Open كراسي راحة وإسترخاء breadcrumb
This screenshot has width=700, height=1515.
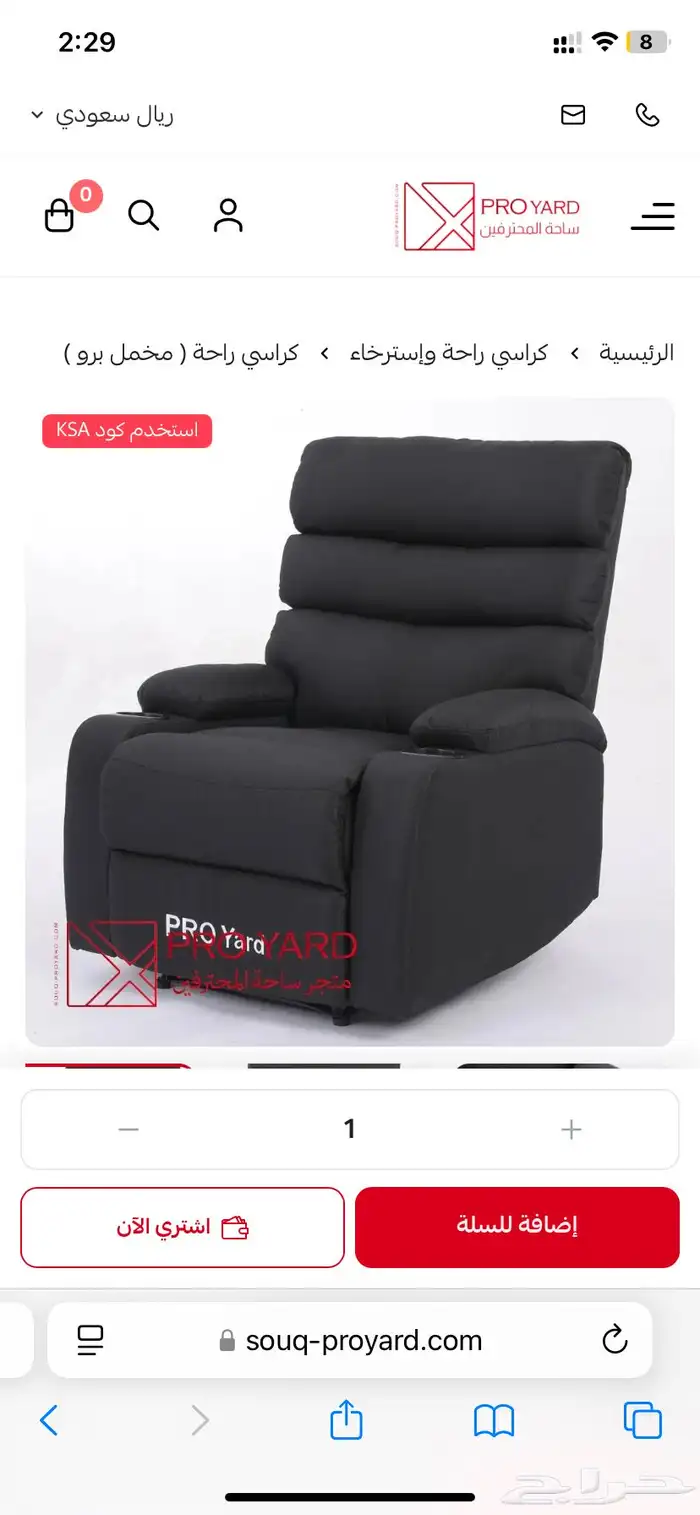tap(449, 353)
